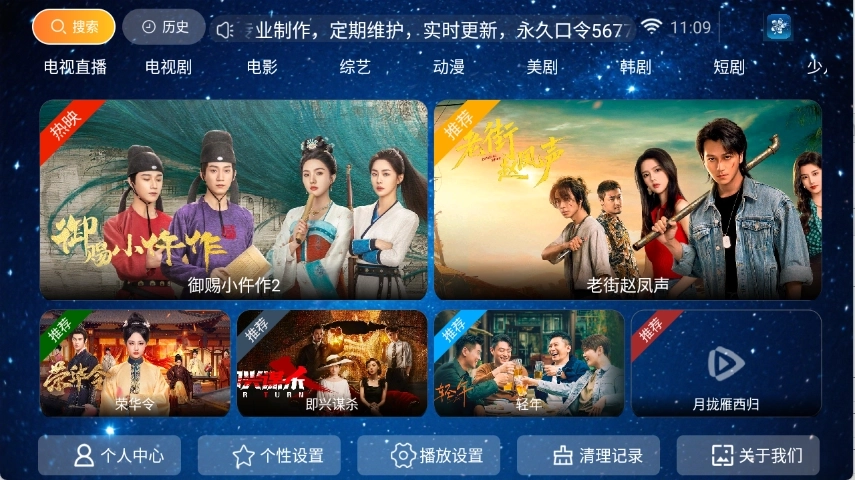The image size is (855, 480).
Task: Select the 美剧 tab
Action: (x=542, y=68)
